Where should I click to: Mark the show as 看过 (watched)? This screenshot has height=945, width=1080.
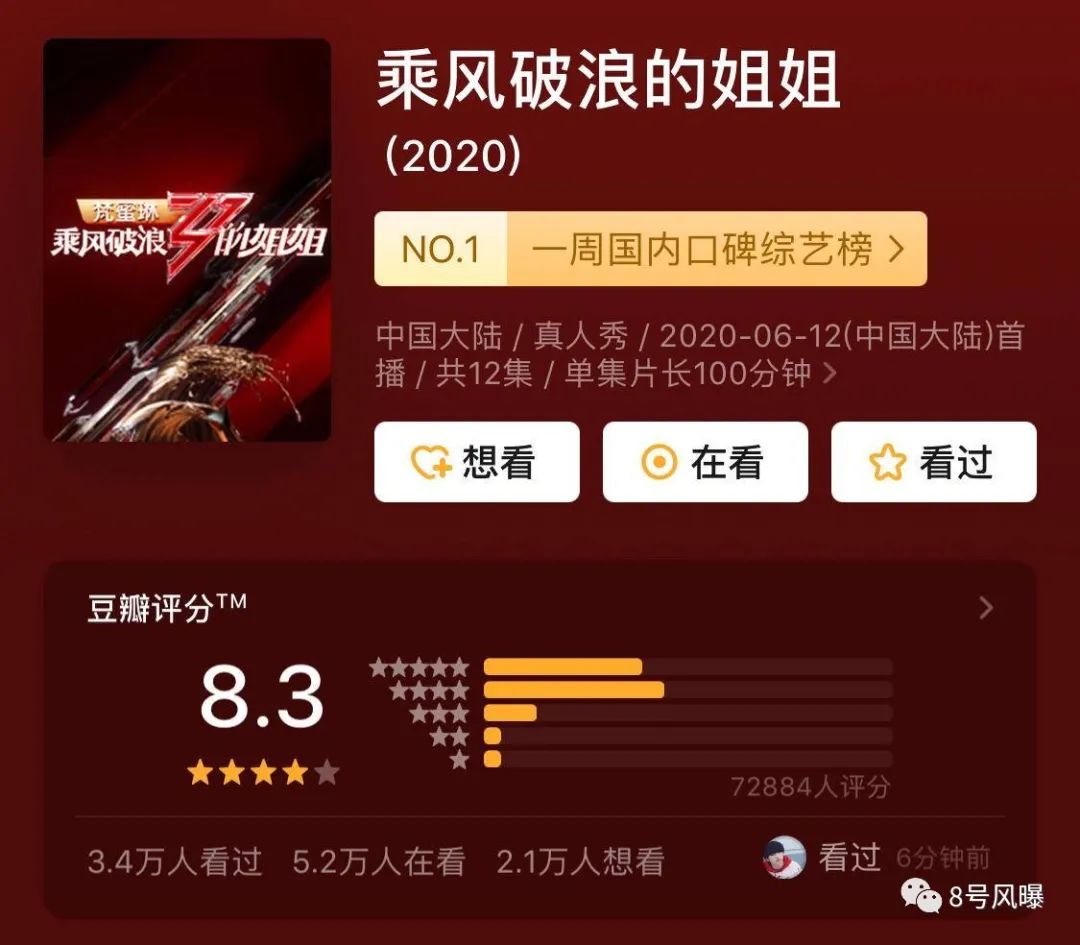point(933,462)
